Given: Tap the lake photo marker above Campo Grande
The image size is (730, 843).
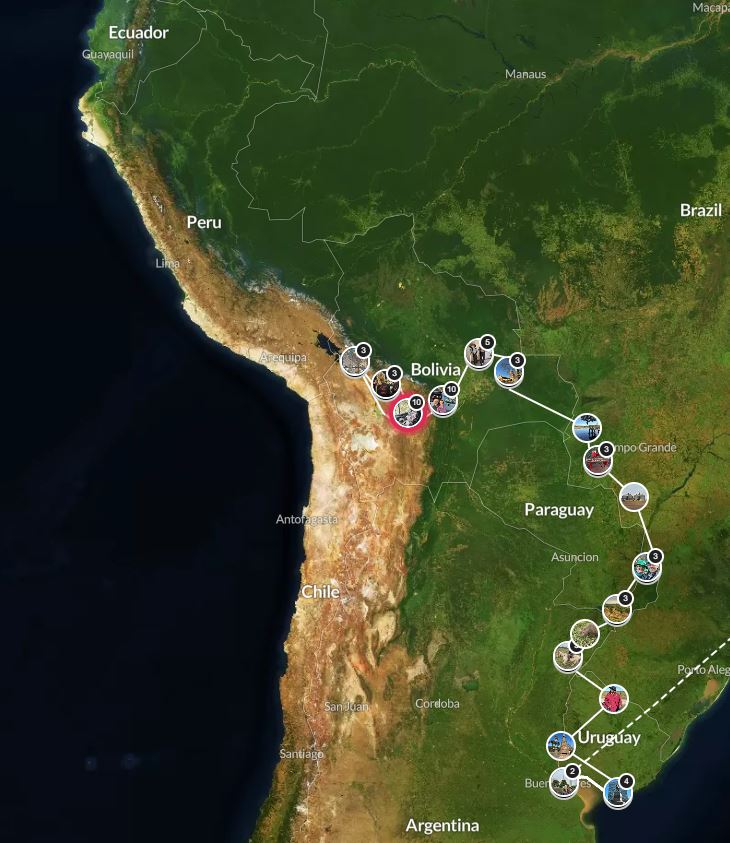Looking at the screenshot, I should 587,427.
